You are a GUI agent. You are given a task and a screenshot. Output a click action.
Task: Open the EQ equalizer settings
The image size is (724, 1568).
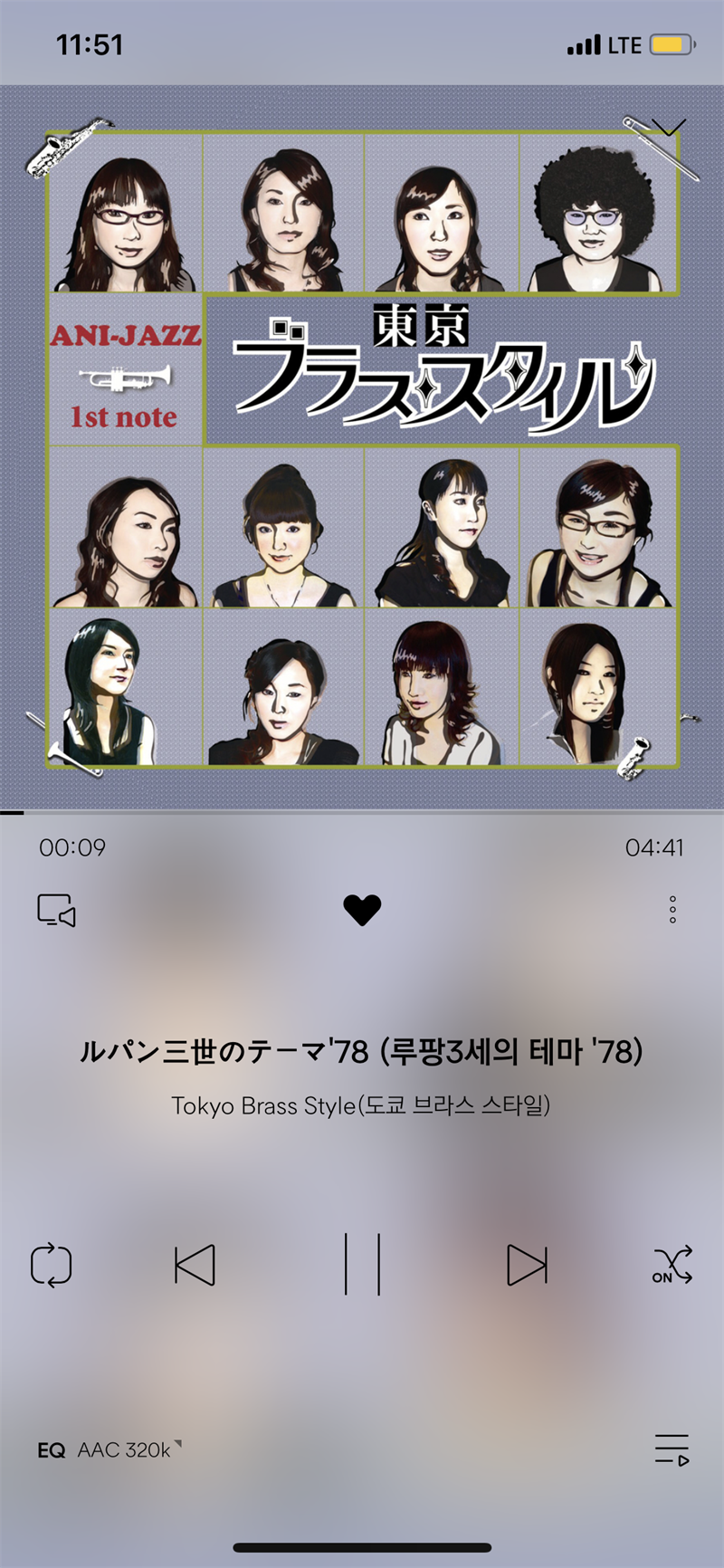[52, 1450]
